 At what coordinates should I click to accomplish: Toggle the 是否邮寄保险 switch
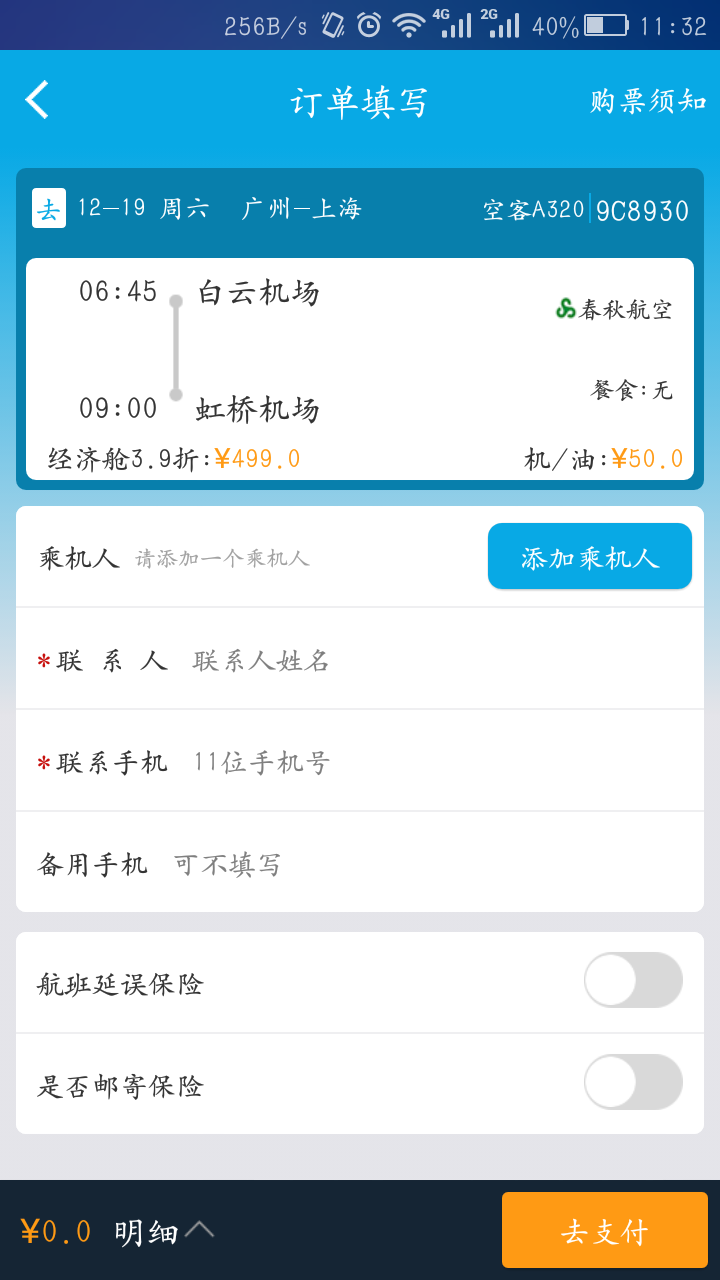click(633, 1082)
